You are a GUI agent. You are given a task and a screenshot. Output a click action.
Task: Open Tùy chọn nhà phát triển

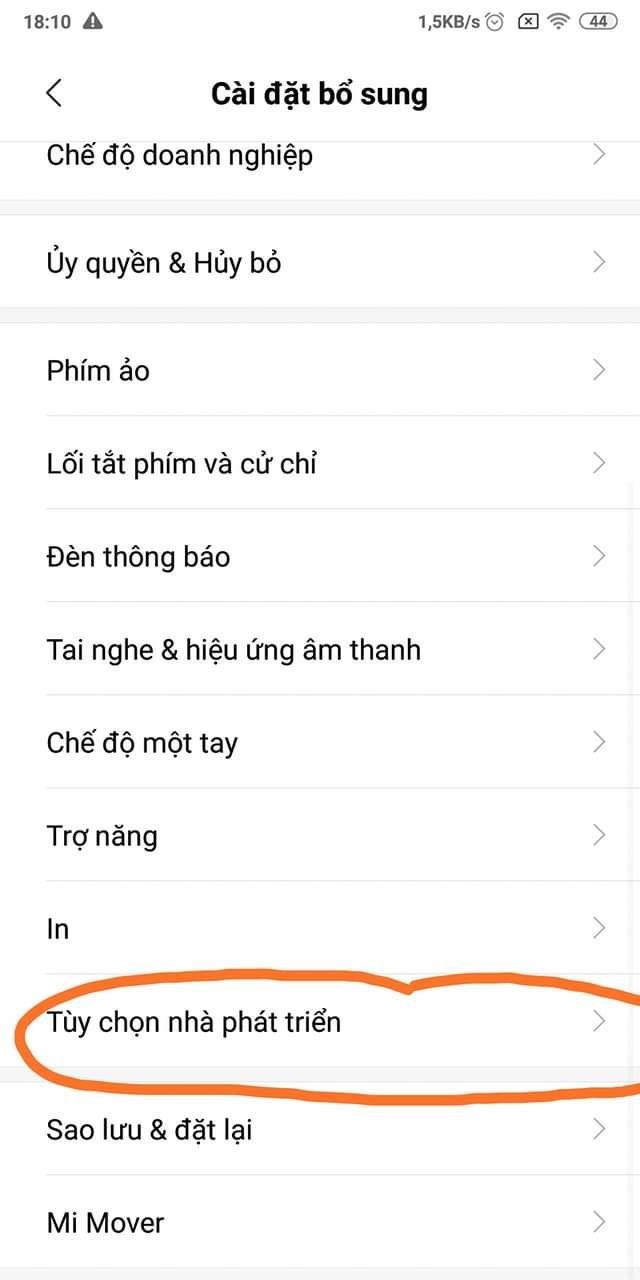320,1021
